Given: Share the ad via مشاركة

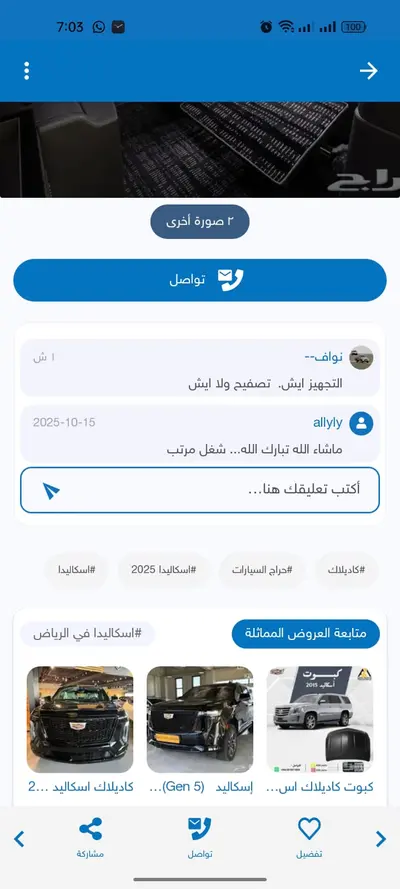Looking at the screenshot, I should 91,837.
